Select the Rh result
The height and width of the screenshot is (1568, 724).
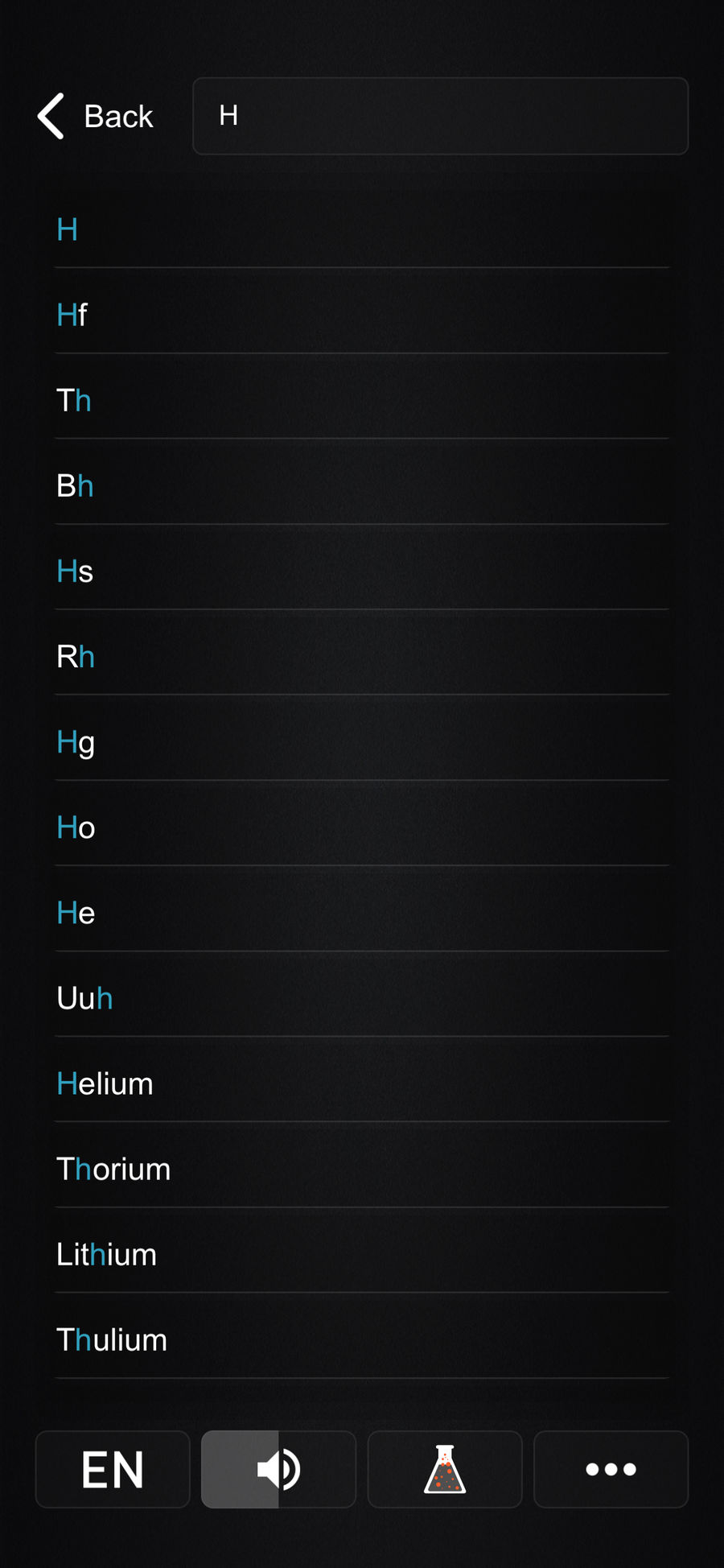pyautogui.click(x=362, y=657)
